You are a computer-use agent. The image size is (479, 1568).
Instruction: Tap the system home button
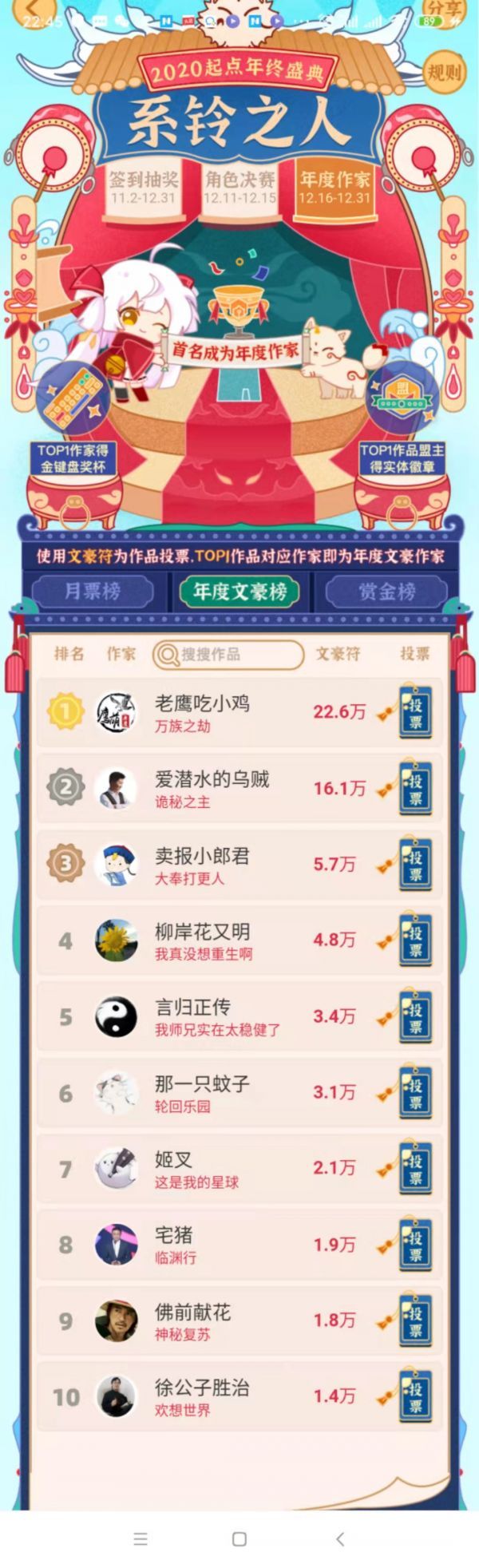coord(239,1539)
